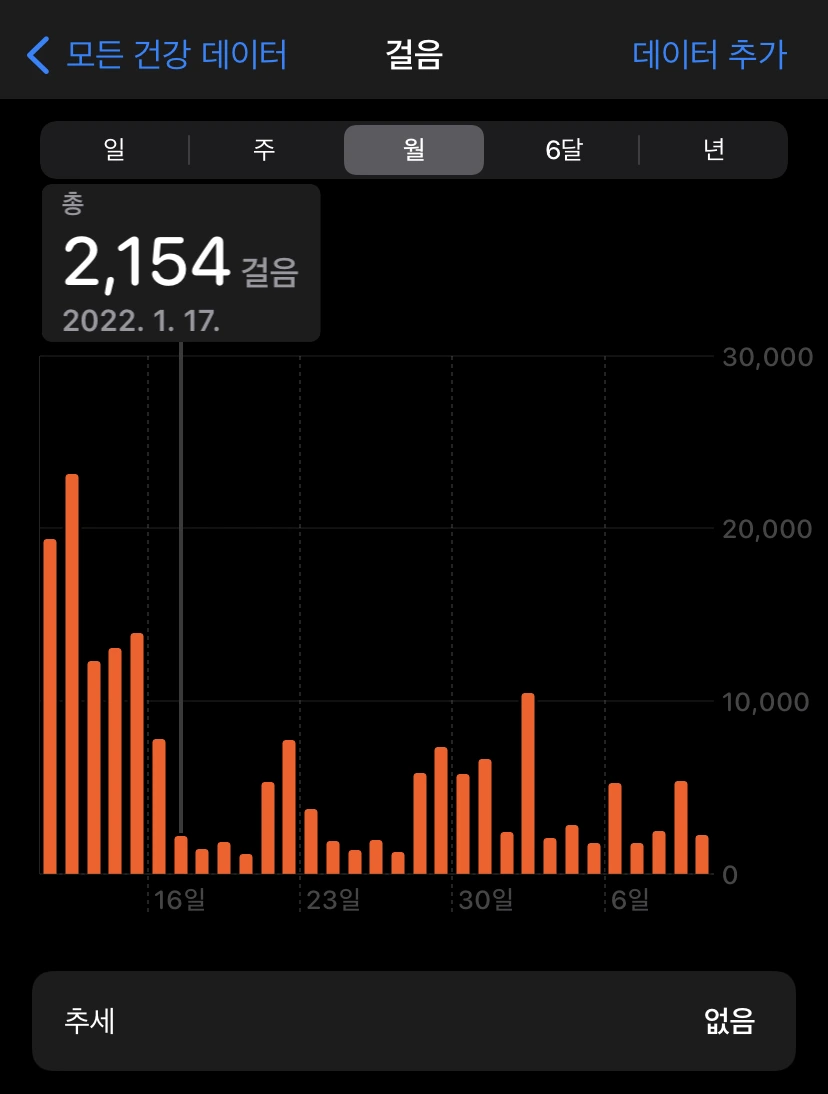This screenshot has width=828, height=1094.
Task: Switch to the 주 view
Action: click(264, 150)
